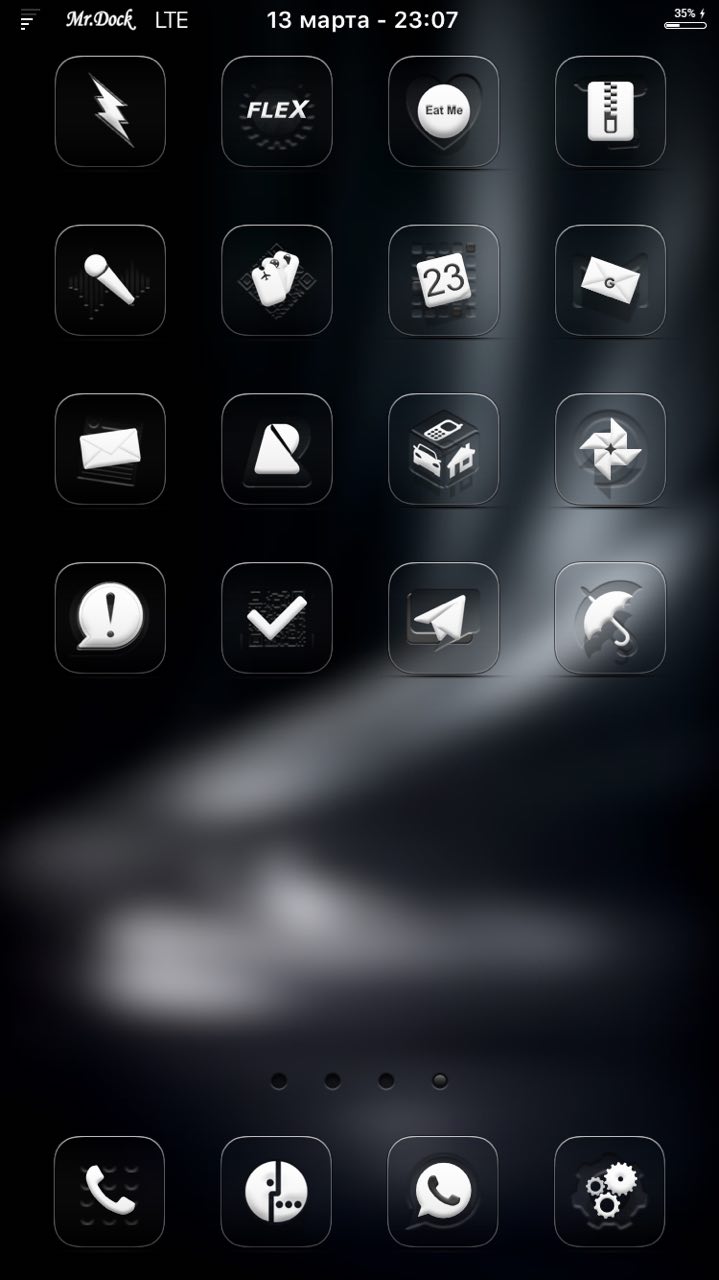Tap the home screen page dots
The image size is (719, 1280).
pos(359,1081)
